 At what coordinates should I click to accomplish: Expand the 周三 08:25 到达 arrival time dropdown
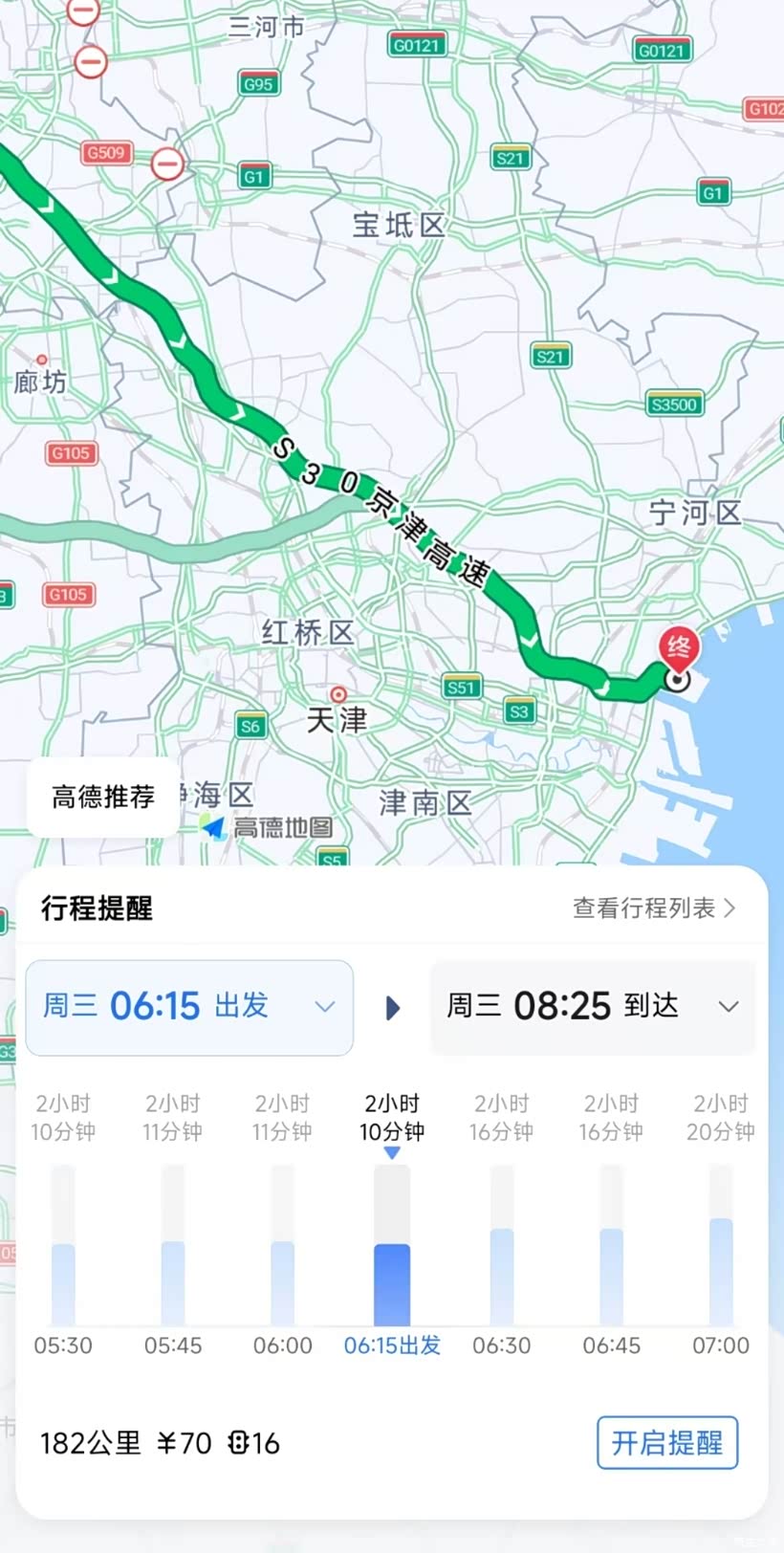593,1007
